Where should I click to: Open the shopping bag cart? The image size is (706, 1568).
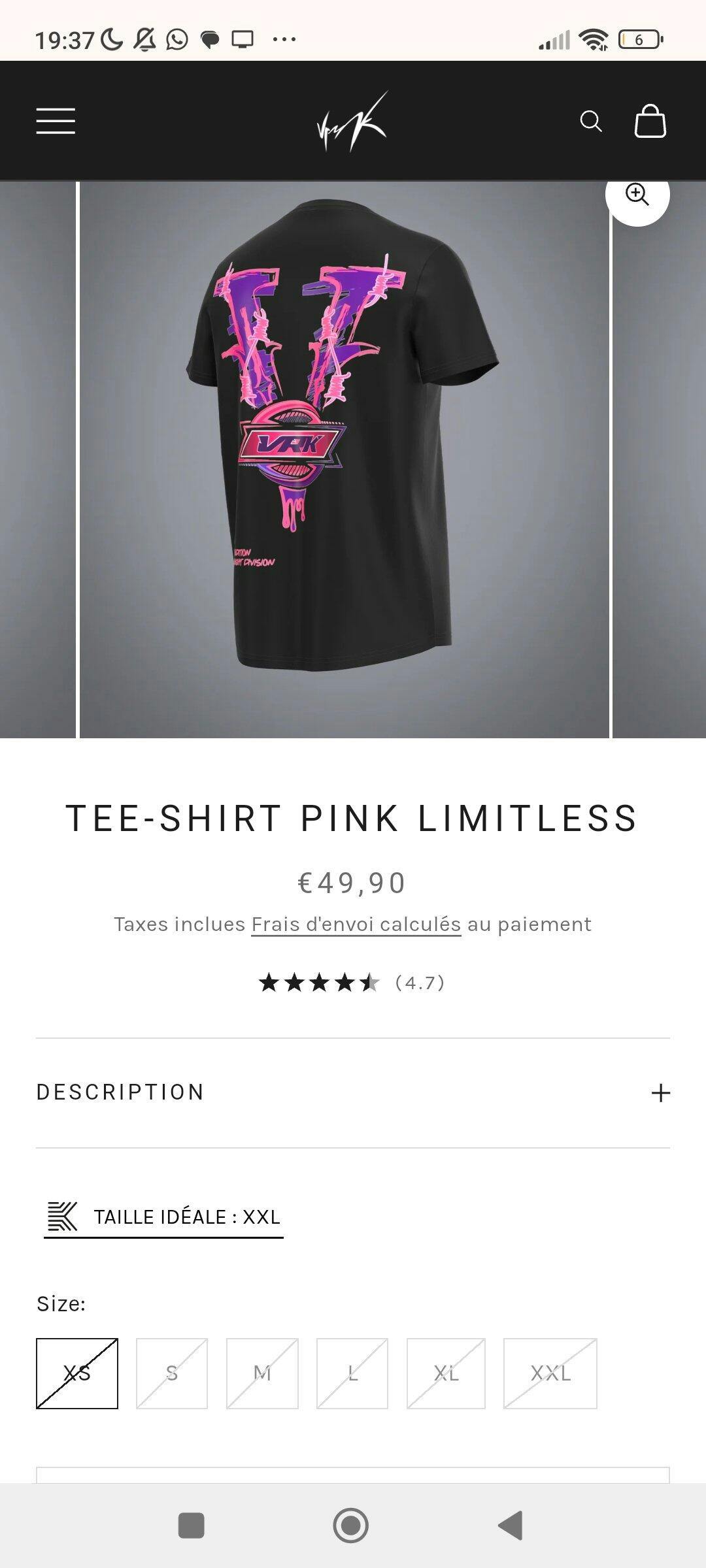(x=650, y=121)
